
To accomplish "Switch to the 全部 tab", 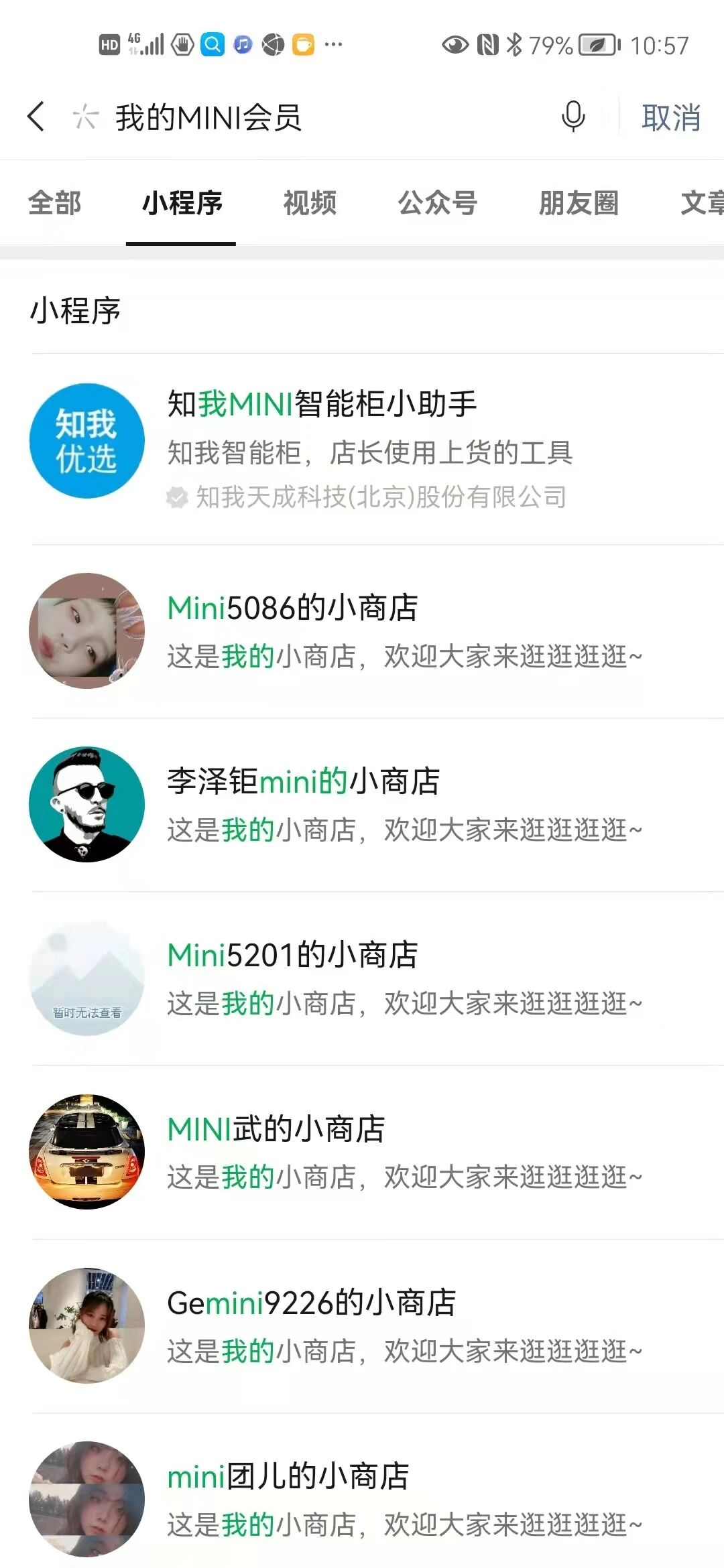I will pyautogui.click(x=54, y=203).
